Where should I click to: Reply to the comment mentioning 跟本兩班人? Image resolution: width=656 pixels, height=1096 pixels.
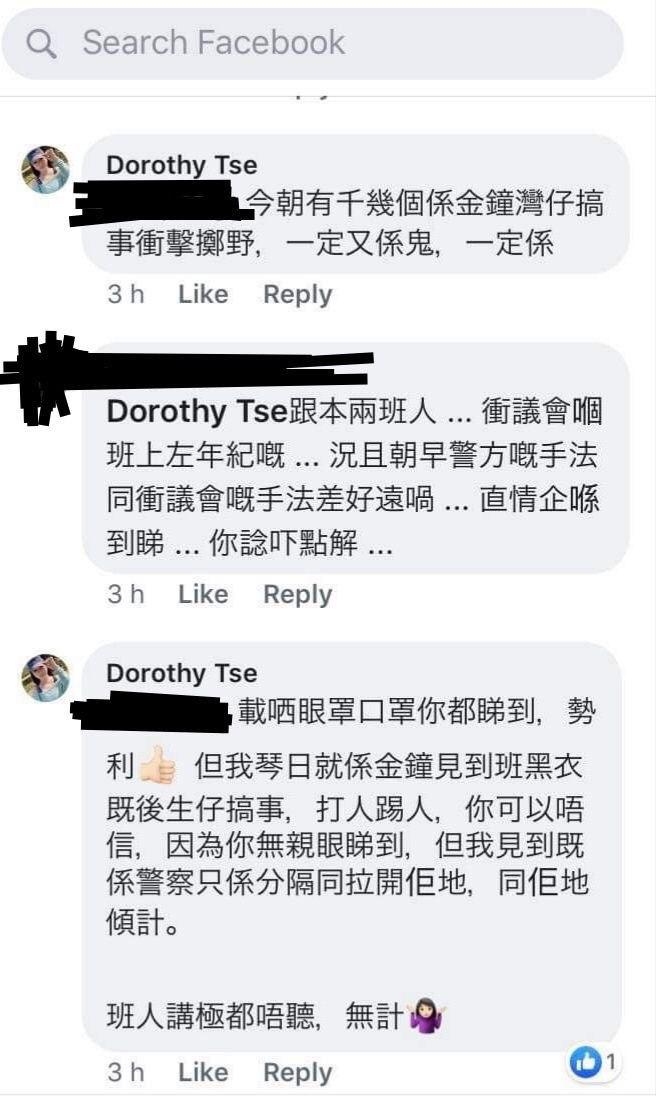pyautogui.click(x=297, y=594)
